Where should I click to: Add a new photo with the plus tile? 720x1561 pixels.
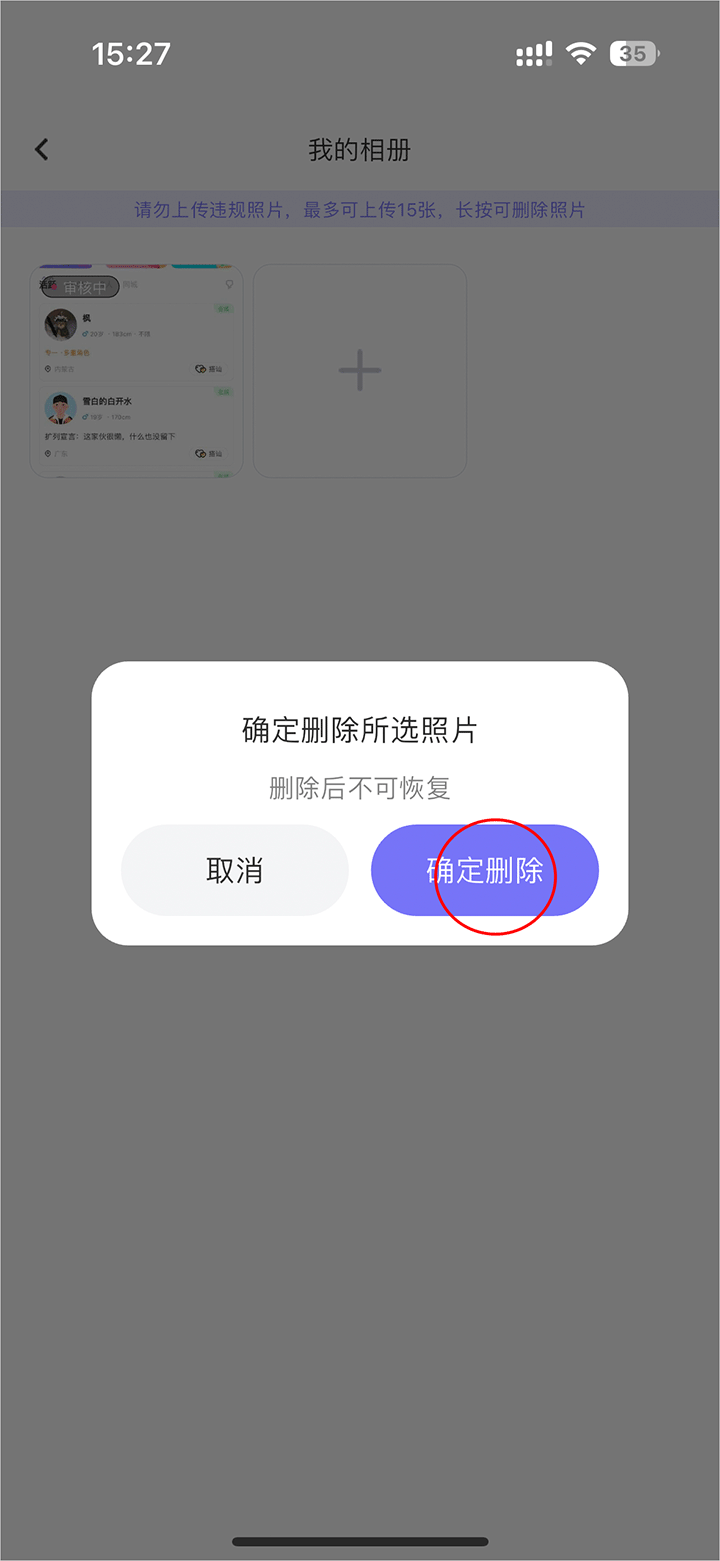360,371
